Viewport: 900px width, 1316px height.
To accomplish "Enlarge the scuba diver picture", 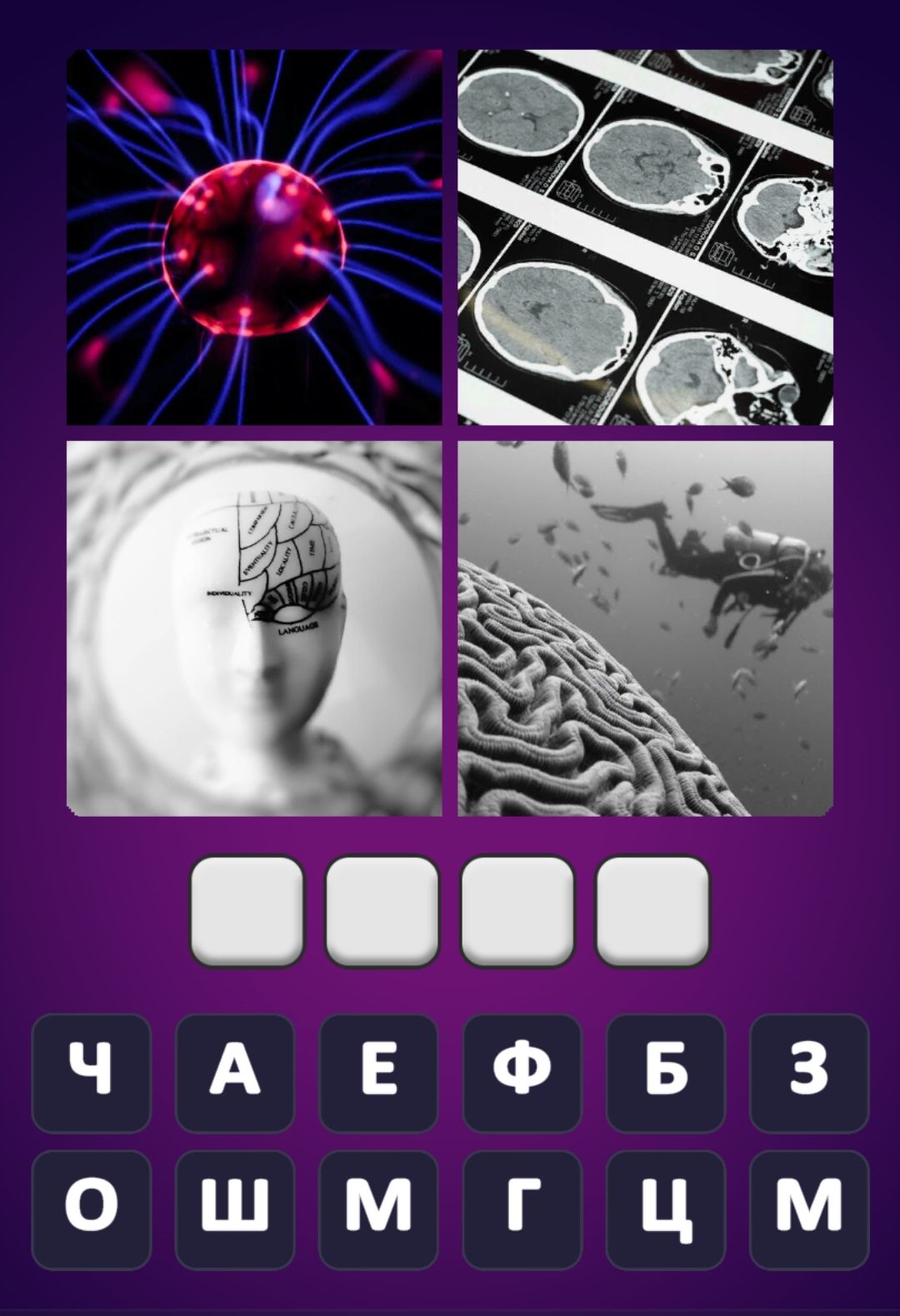I will (645, 628).
